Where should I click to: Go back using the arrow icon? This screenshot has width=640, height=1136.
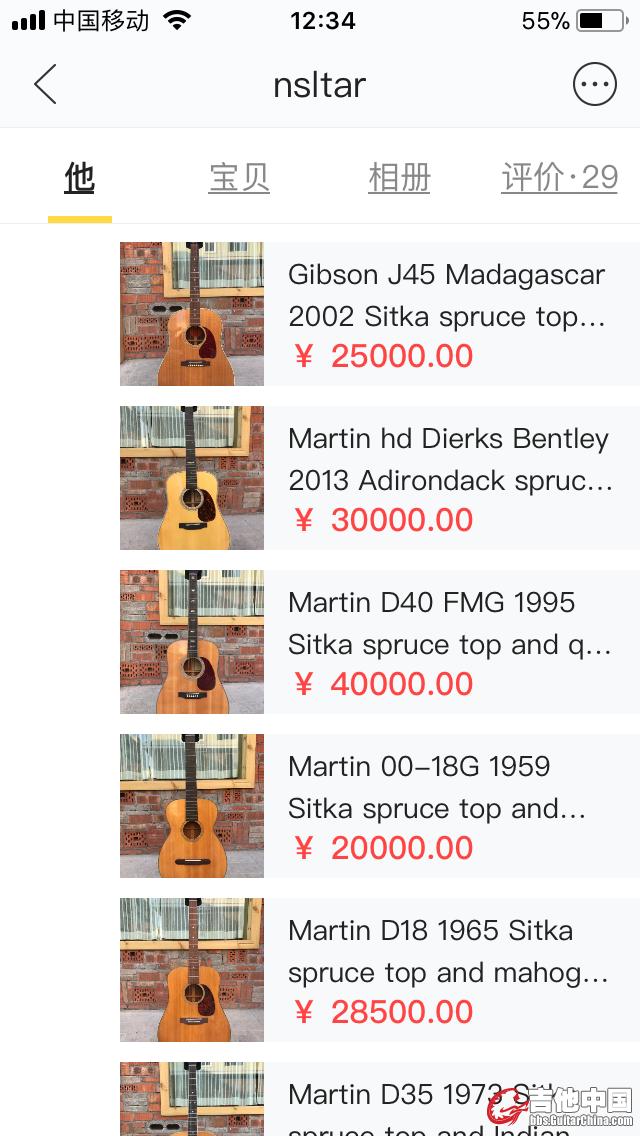46,85
